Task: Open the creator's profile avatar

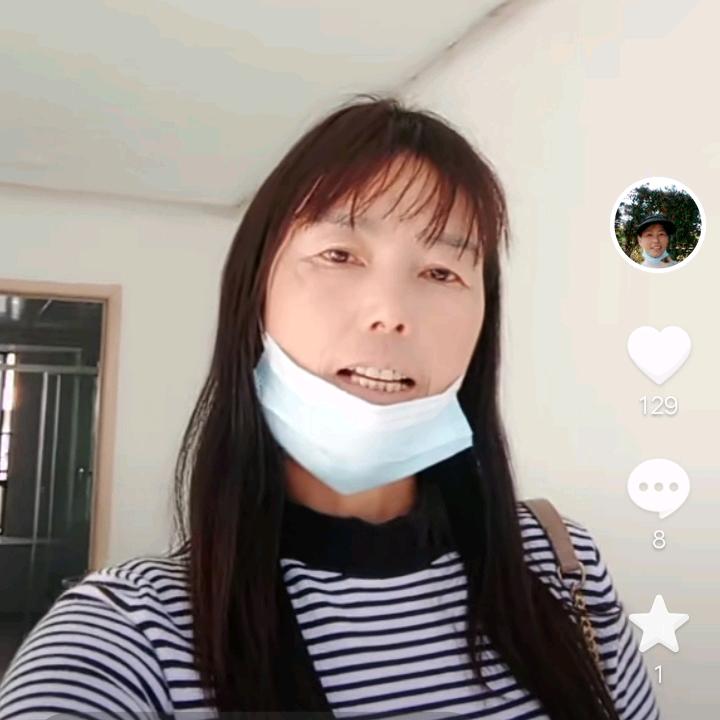Action: coord(658,225)
